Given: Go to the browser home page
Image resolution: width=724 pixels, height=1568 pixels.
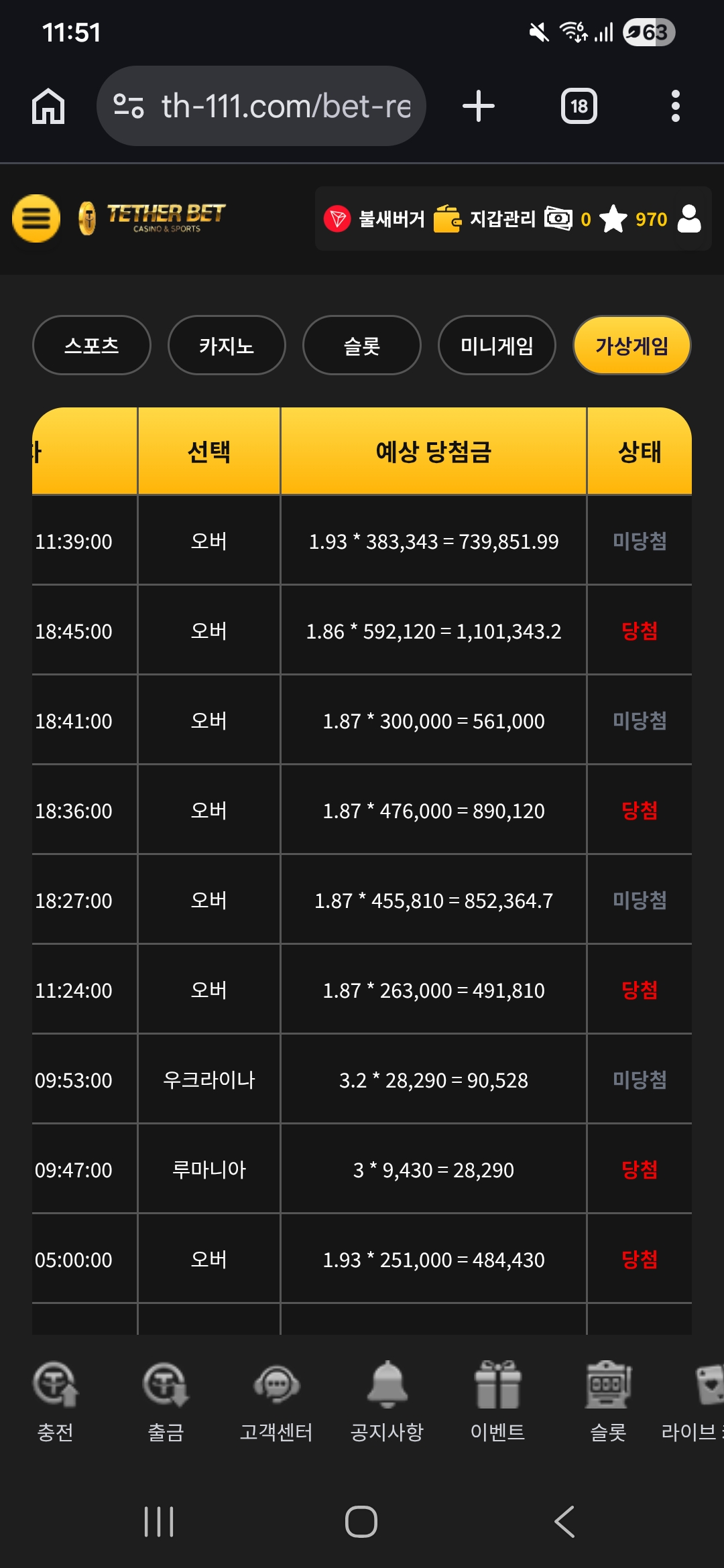Looking at the screenshot, I should (x=48, y=106).
